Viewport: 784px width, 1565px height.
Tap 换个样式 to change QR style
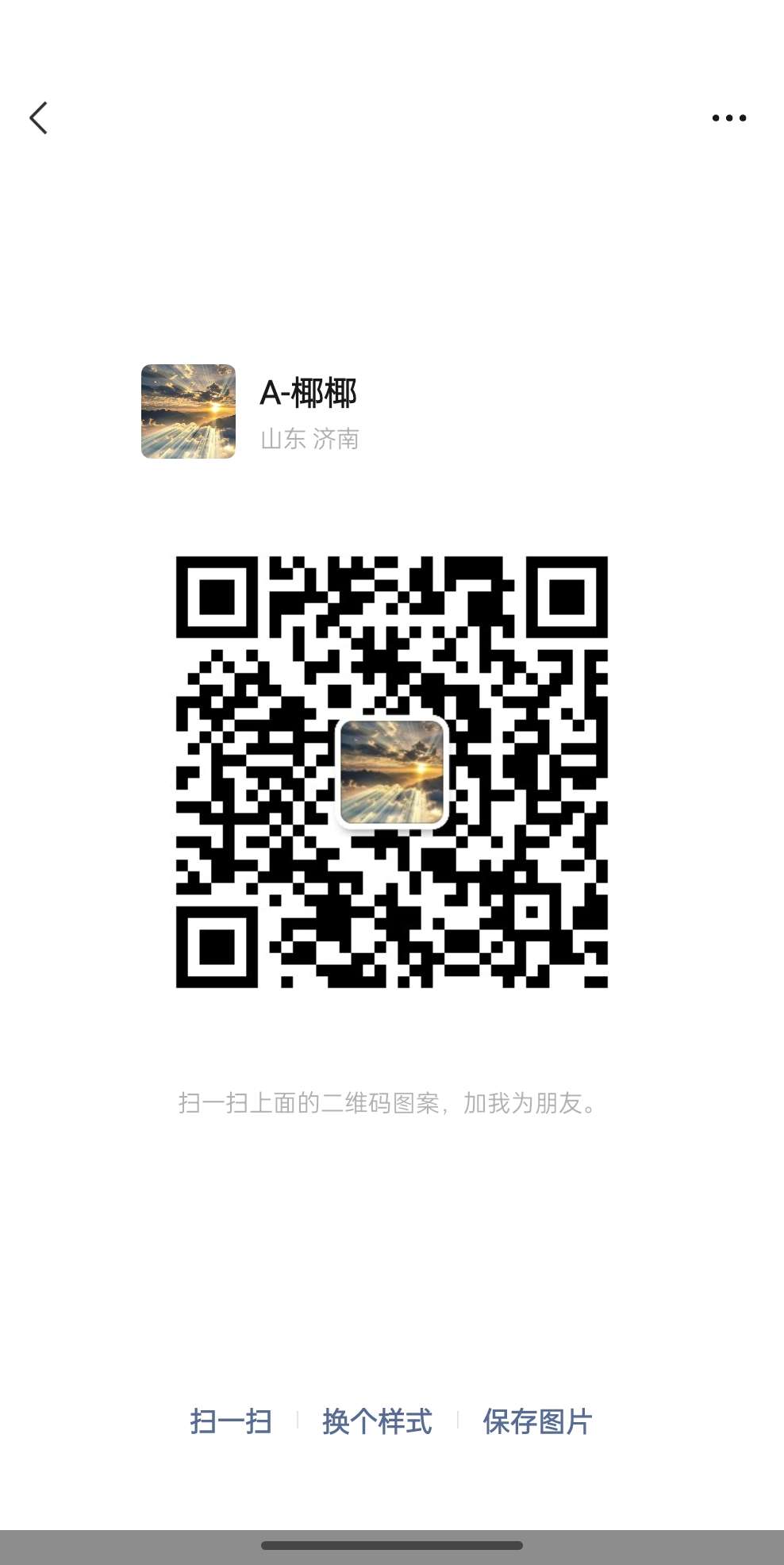(x=377, y=1421)
